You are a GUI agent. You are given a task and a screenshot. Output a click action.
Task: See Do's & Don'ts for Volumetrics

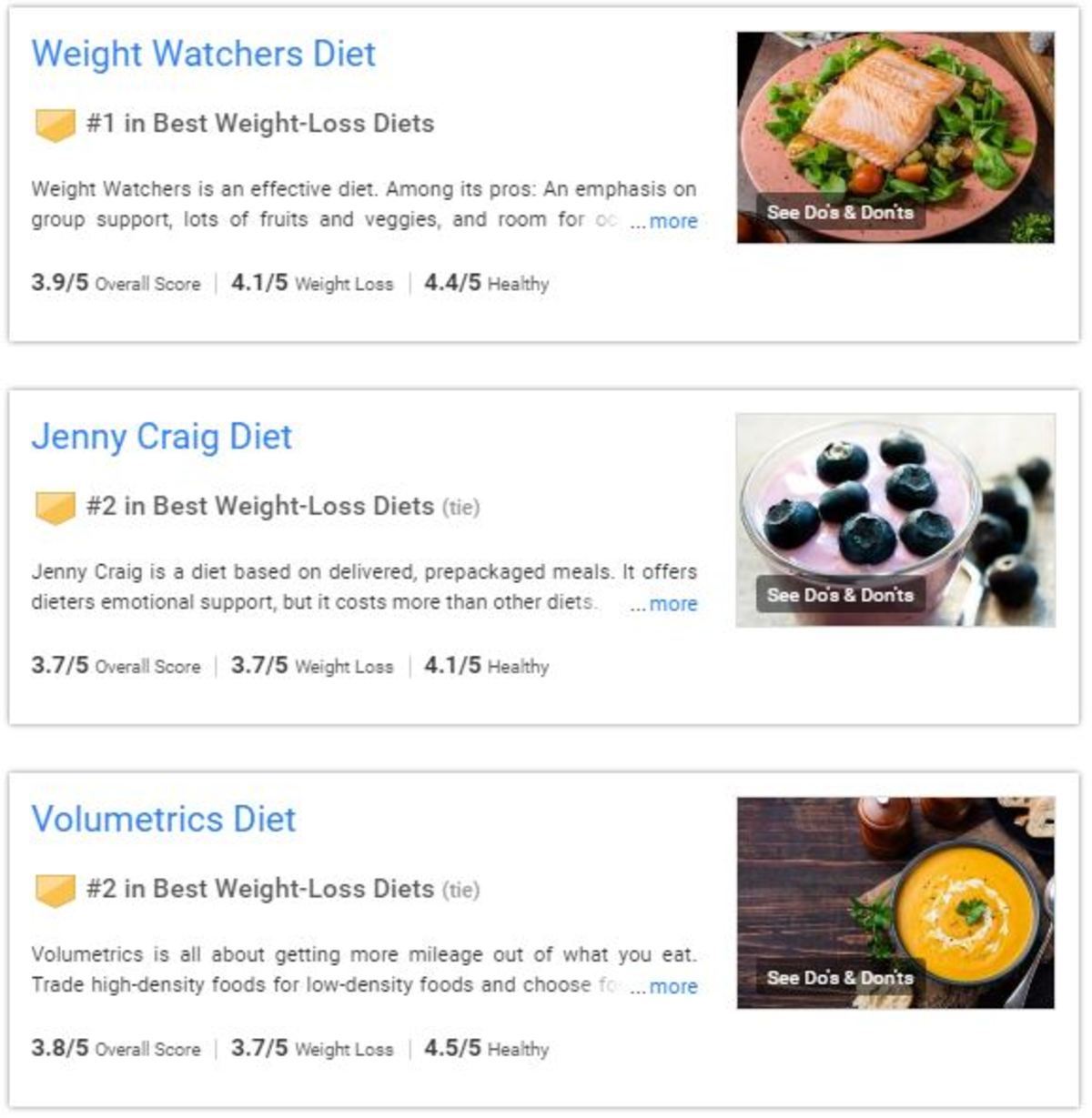click(x=839, y=978)
